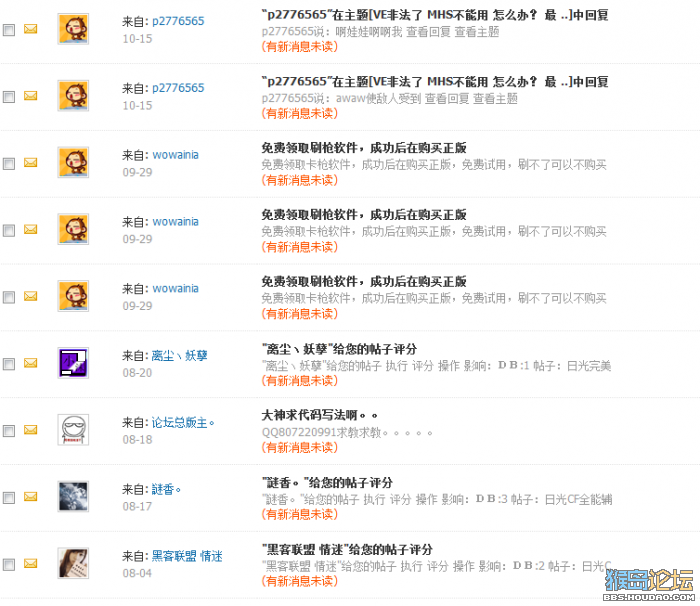This screenshot has width=700, height=606.
Task: Open the avatar of 黑客联盟 情迷
Action: (73, 563)
